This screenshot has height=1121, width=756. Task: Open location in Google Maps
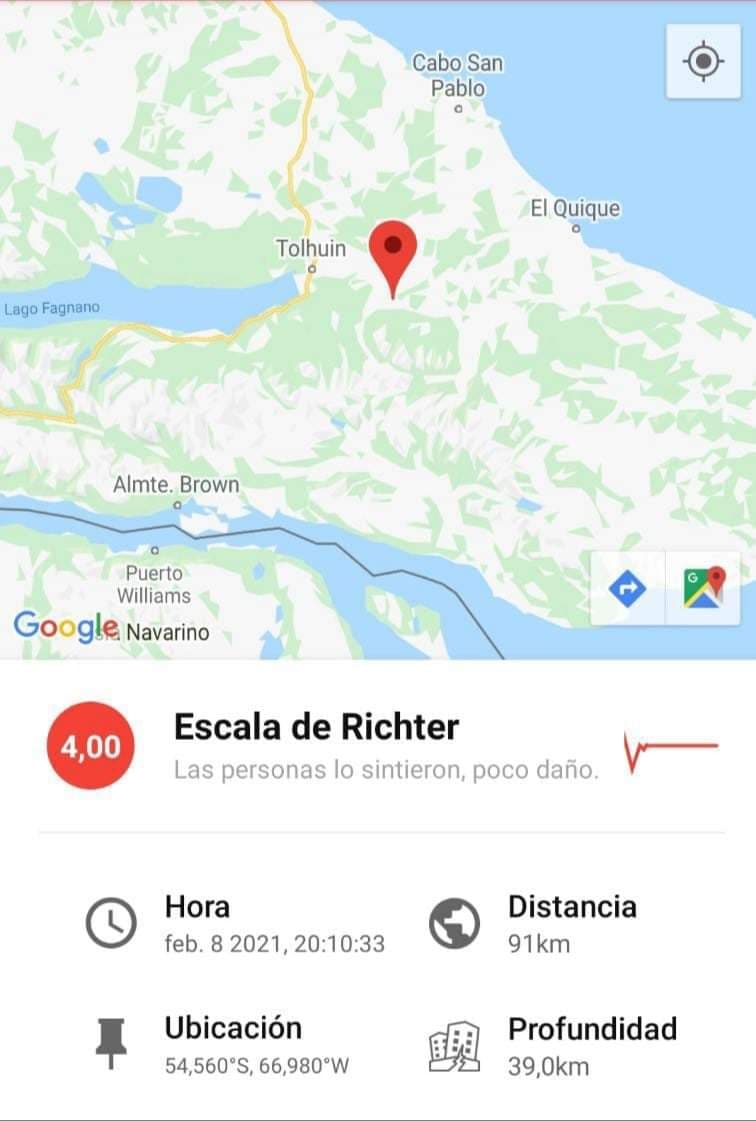pos(704,589)
